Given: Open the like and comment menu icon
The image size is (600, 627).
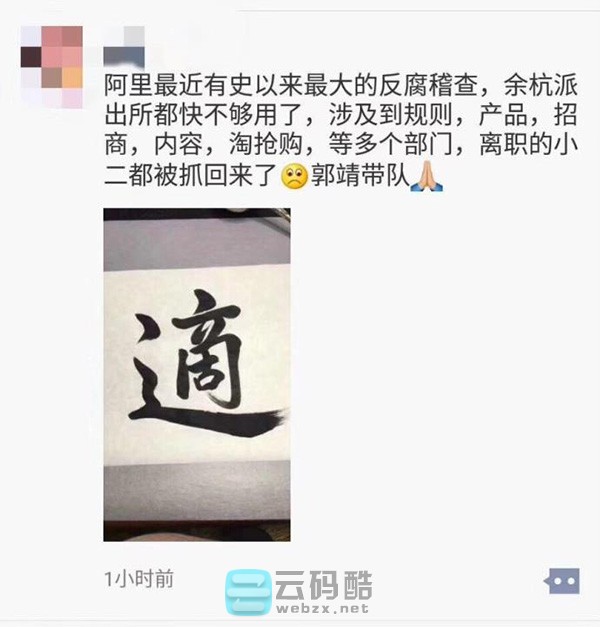Looking at the screenshot, I should 562,580.
